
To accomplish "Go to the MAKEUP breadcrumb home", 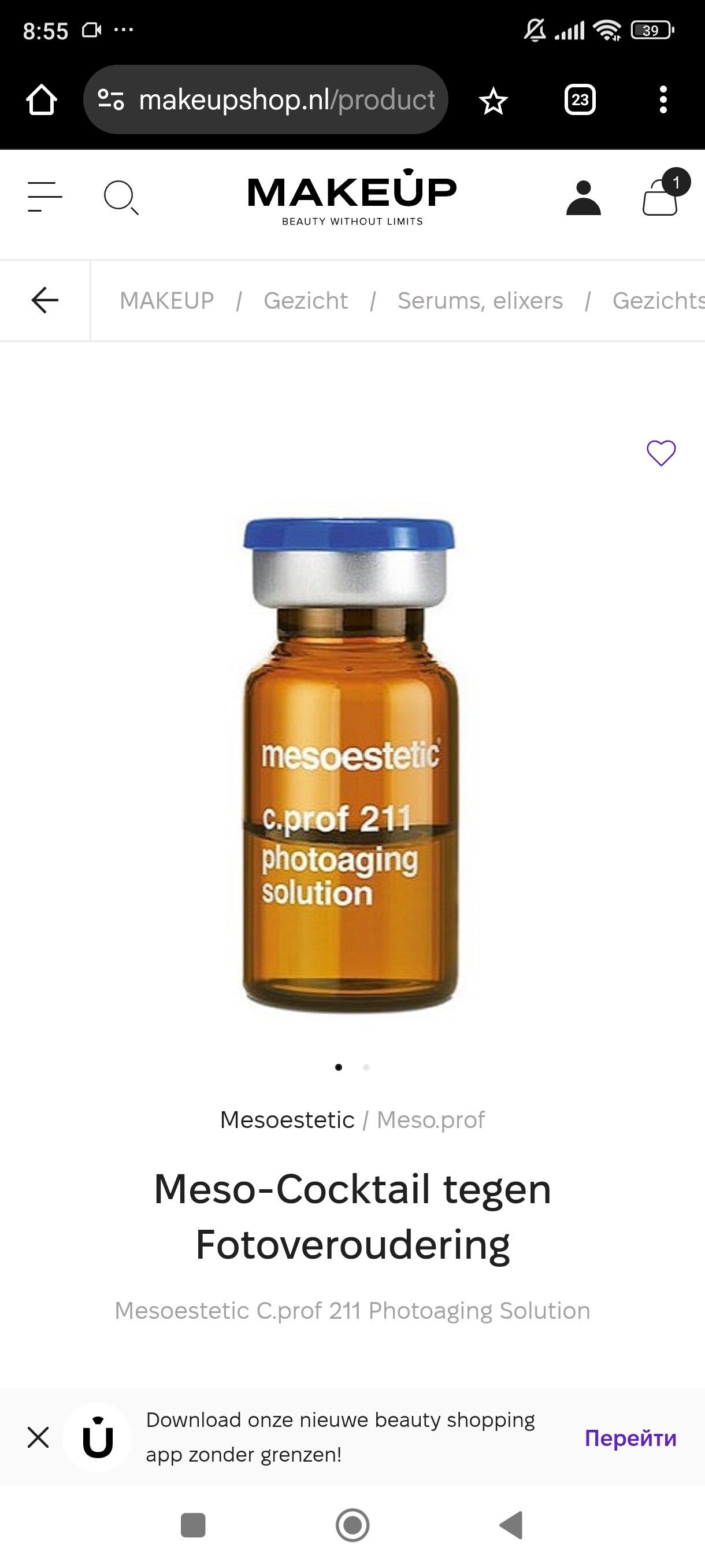I will pyautogui.click(x=166, y=301).
